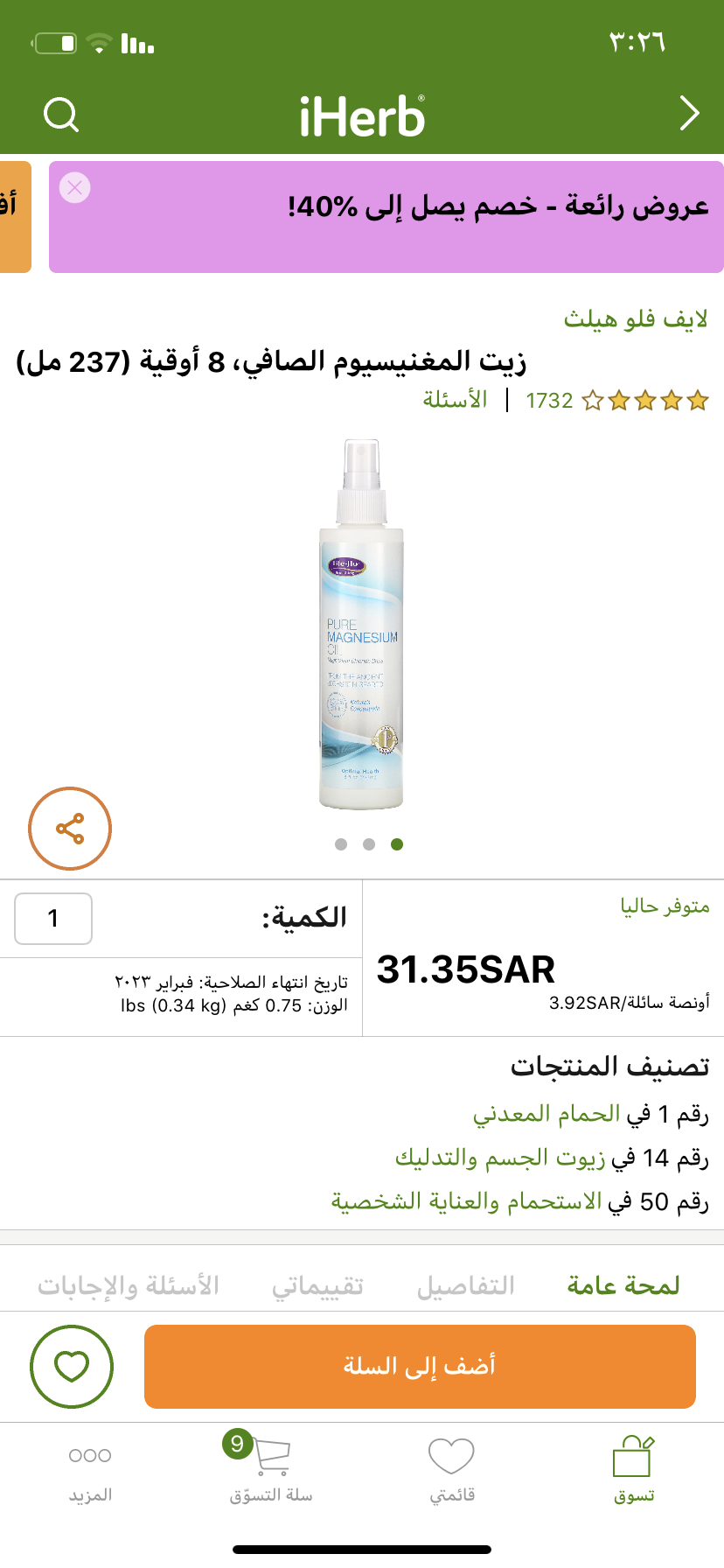Open الاستحمام والعناية الشخصية category
724x1568 pixels.
pos(466,1201)
